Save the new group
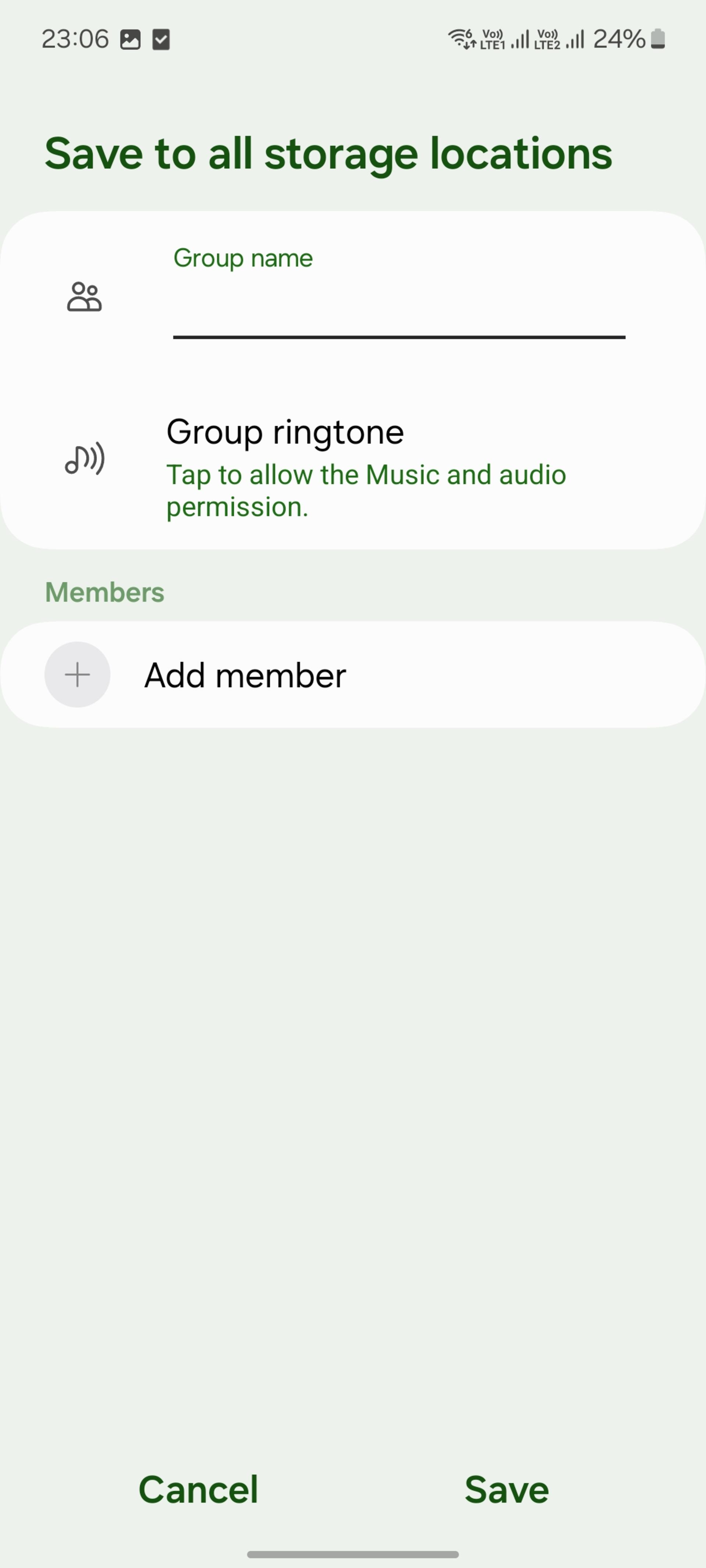This screenshot has width=706, height=1568. (x=507, y=1489)
